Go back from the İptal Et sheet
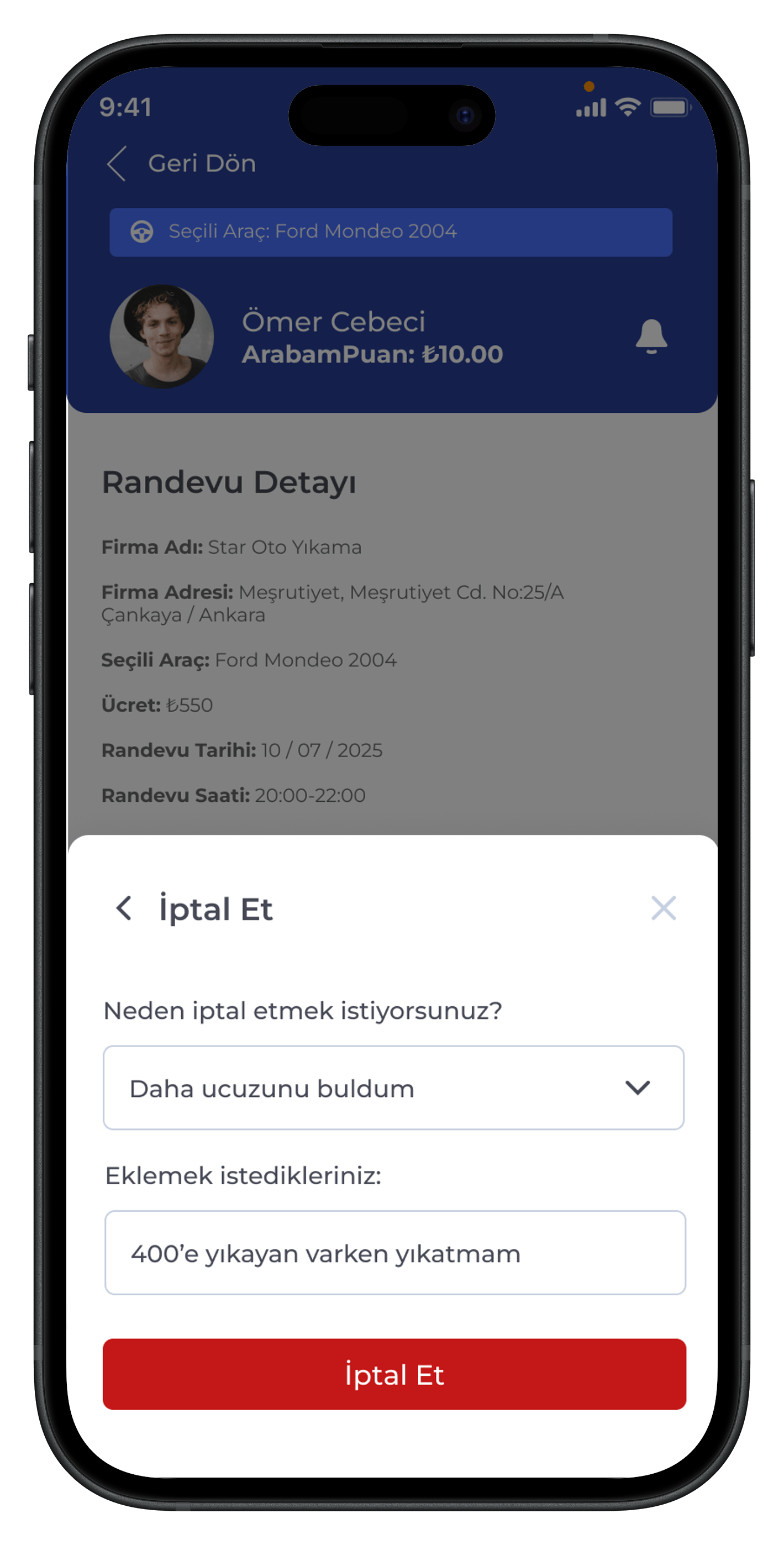 point(124,908)
